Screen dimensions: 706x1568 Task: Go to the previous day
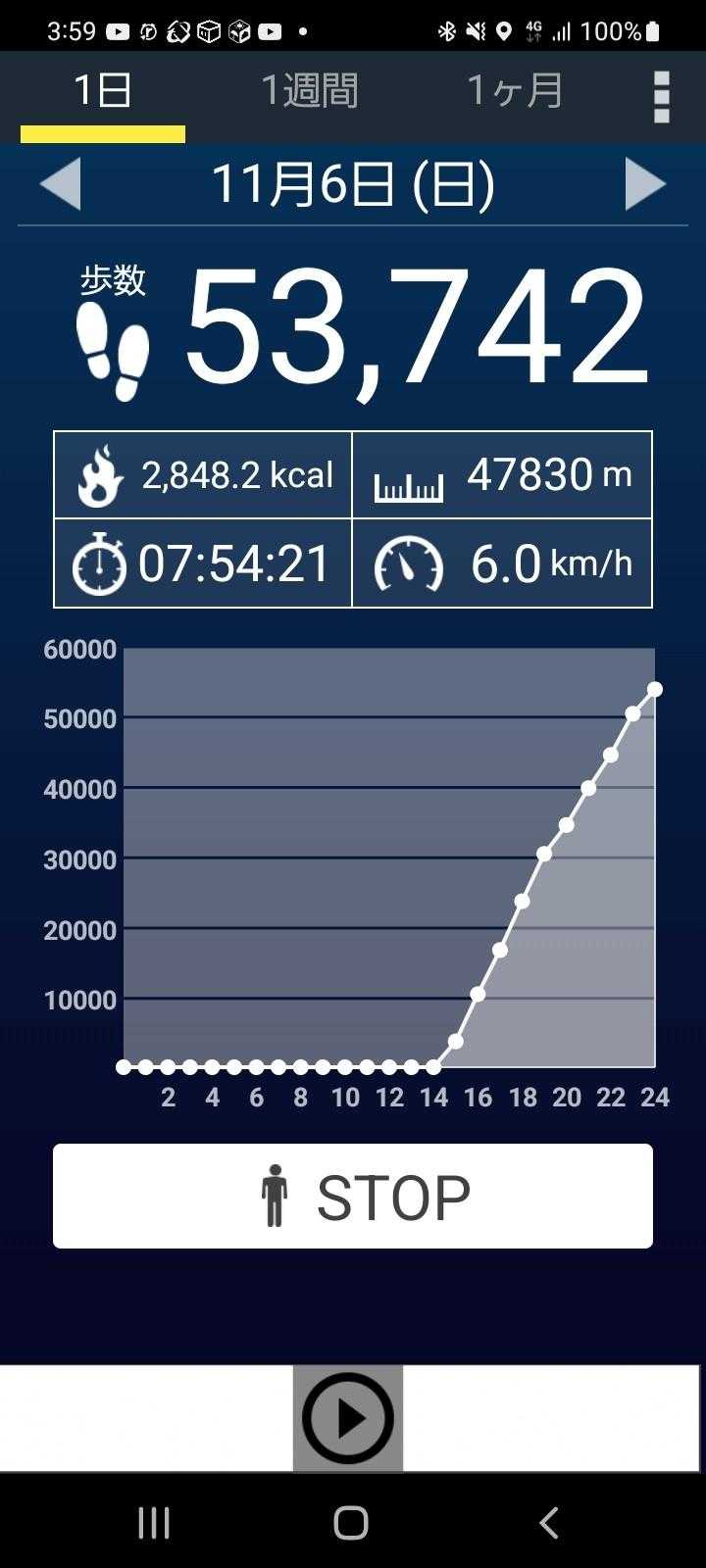[x=61, y=184]
